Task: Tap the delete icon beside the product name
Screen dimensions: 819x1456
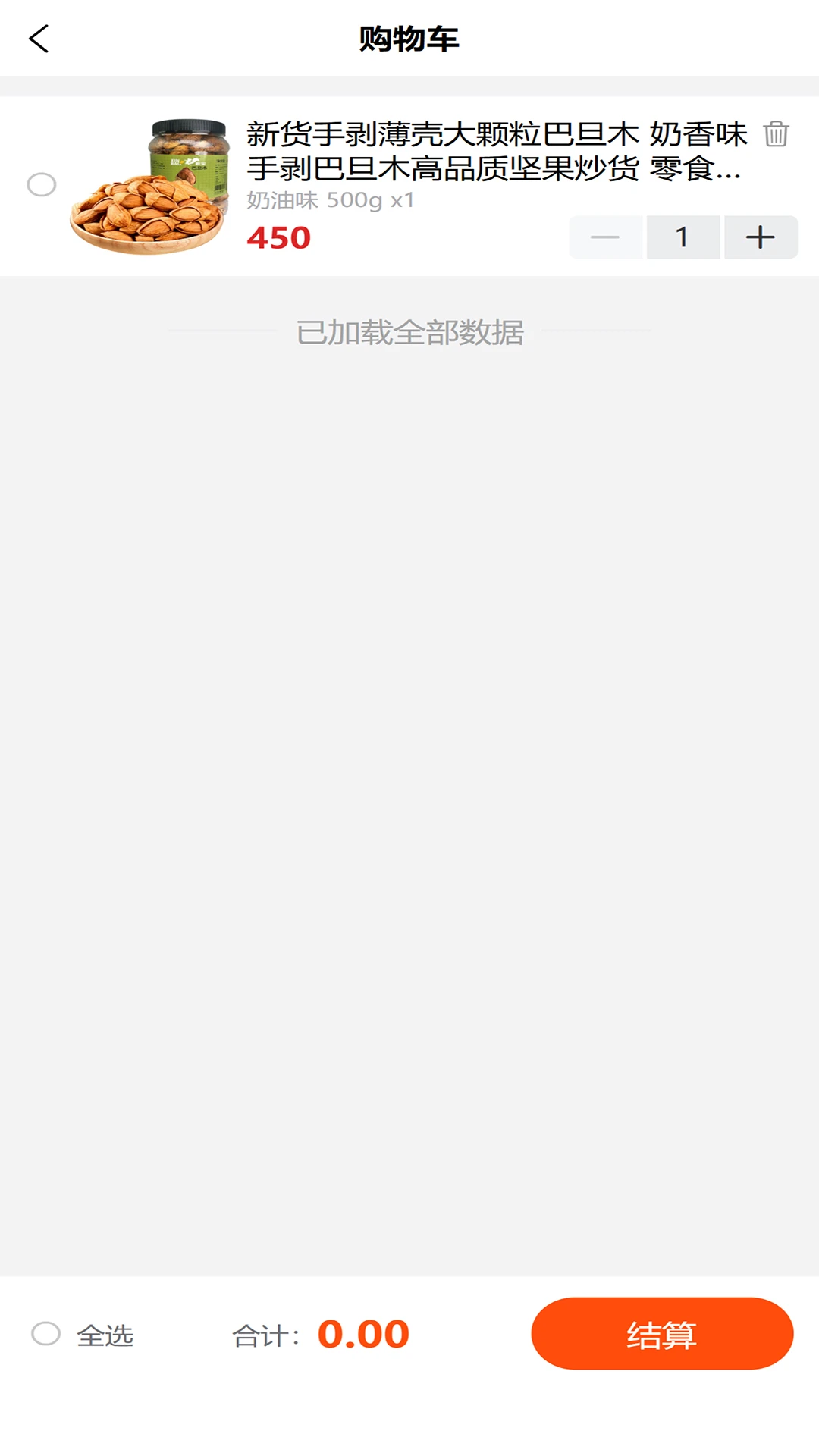Action: pyautogui.click(x=777, y=135)
